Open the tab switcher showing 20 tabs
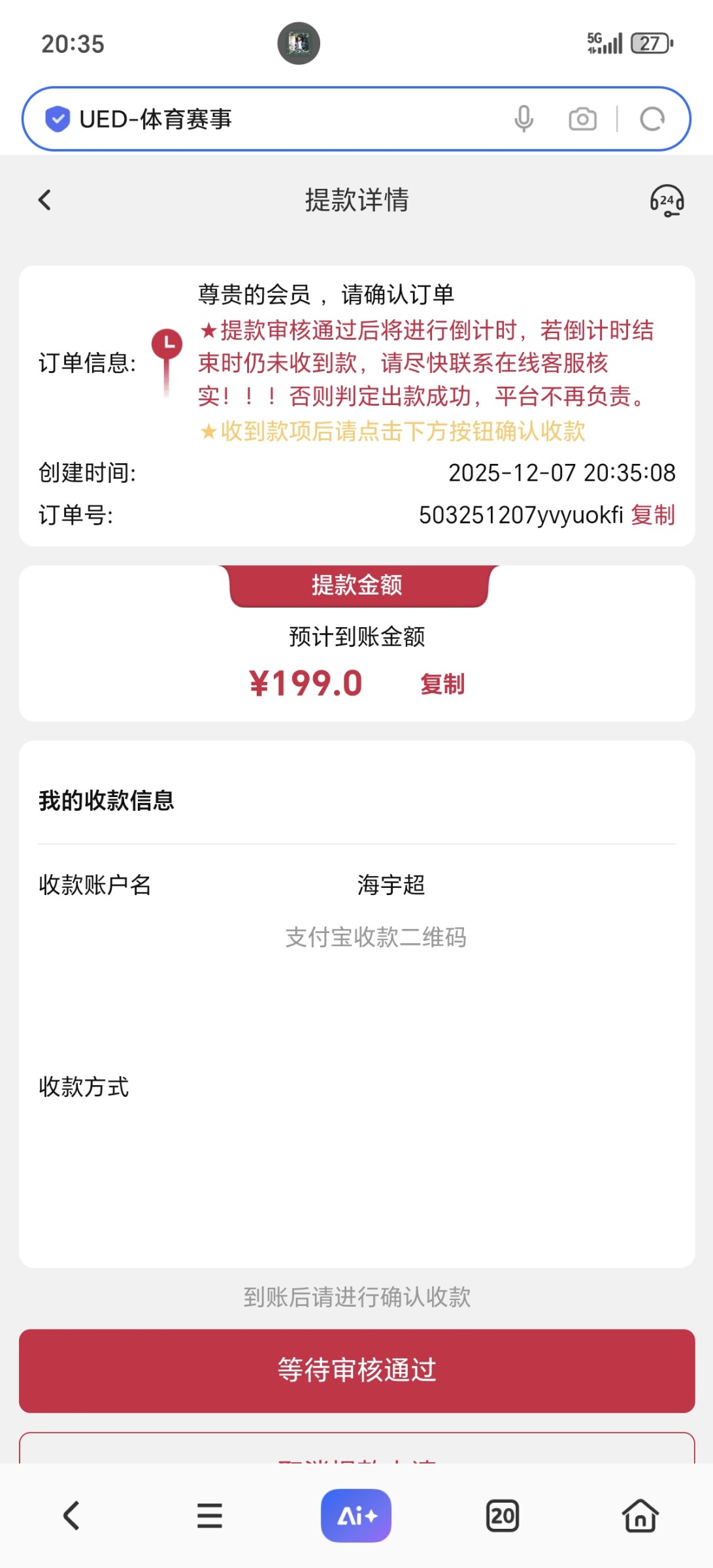The image size is (713, 1568). [x=501, y=1516]
